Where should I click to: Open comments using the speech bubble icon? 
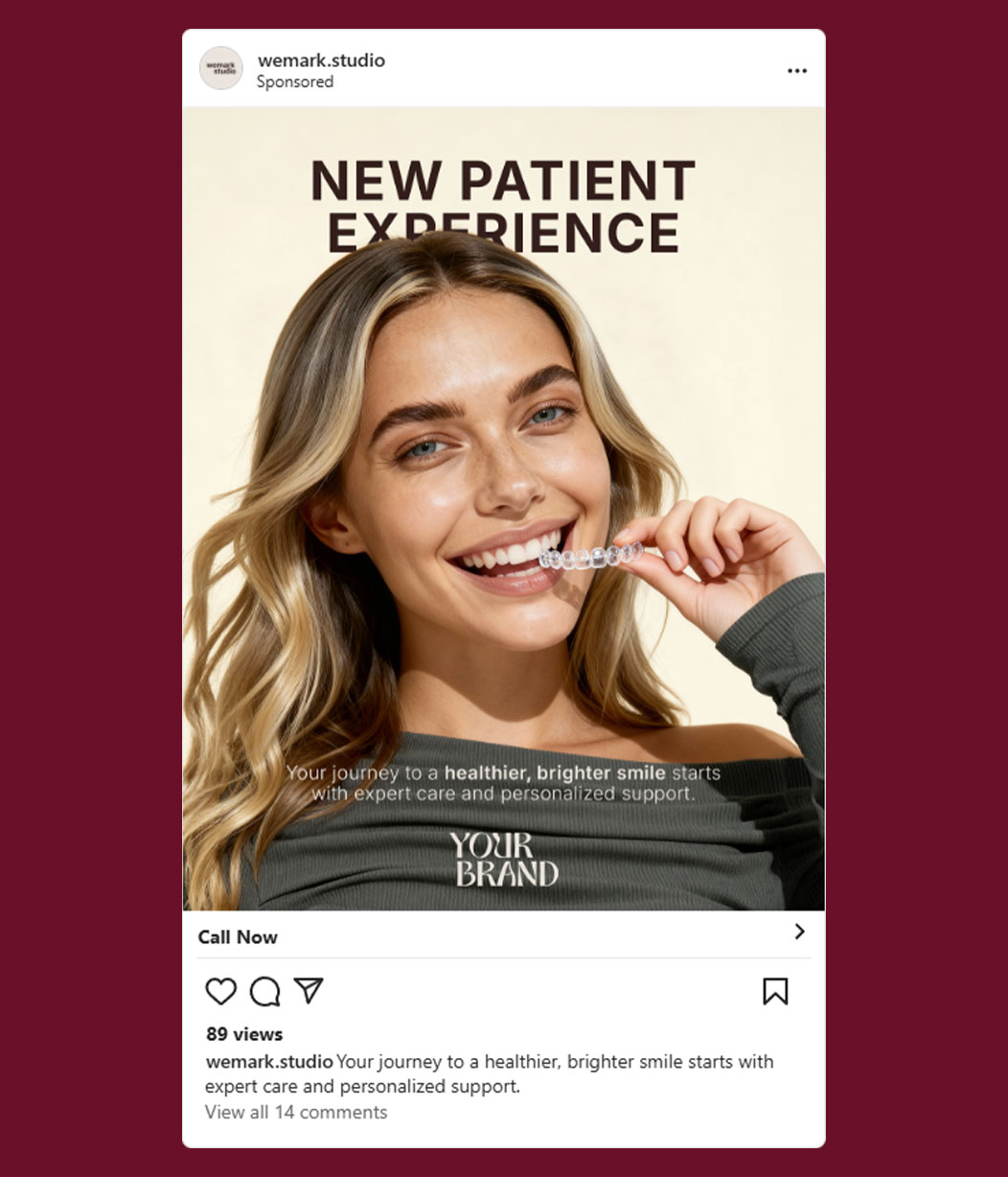tap(265, 993)
